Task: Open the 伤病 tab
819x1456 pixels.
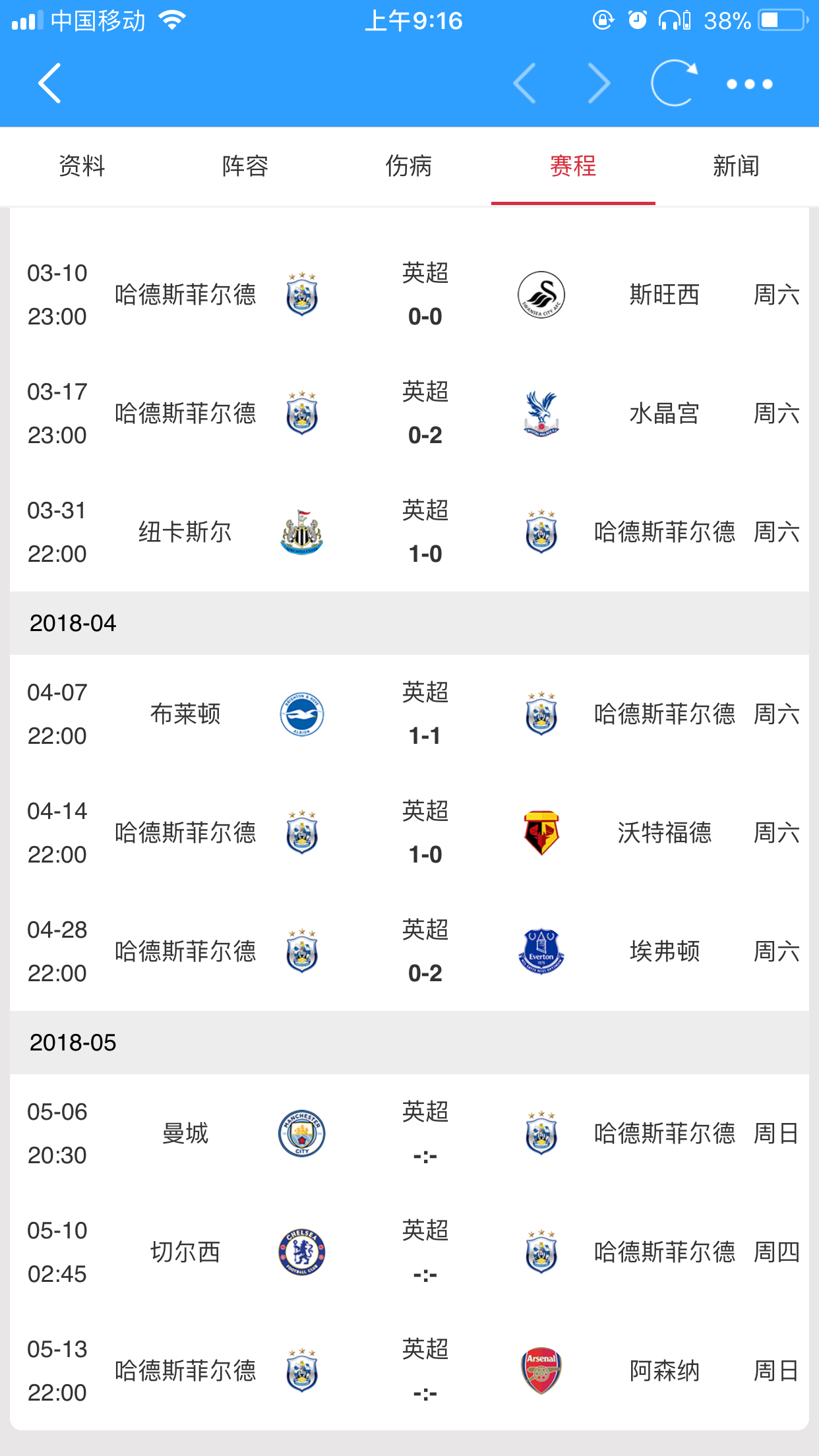Action: 409,166
